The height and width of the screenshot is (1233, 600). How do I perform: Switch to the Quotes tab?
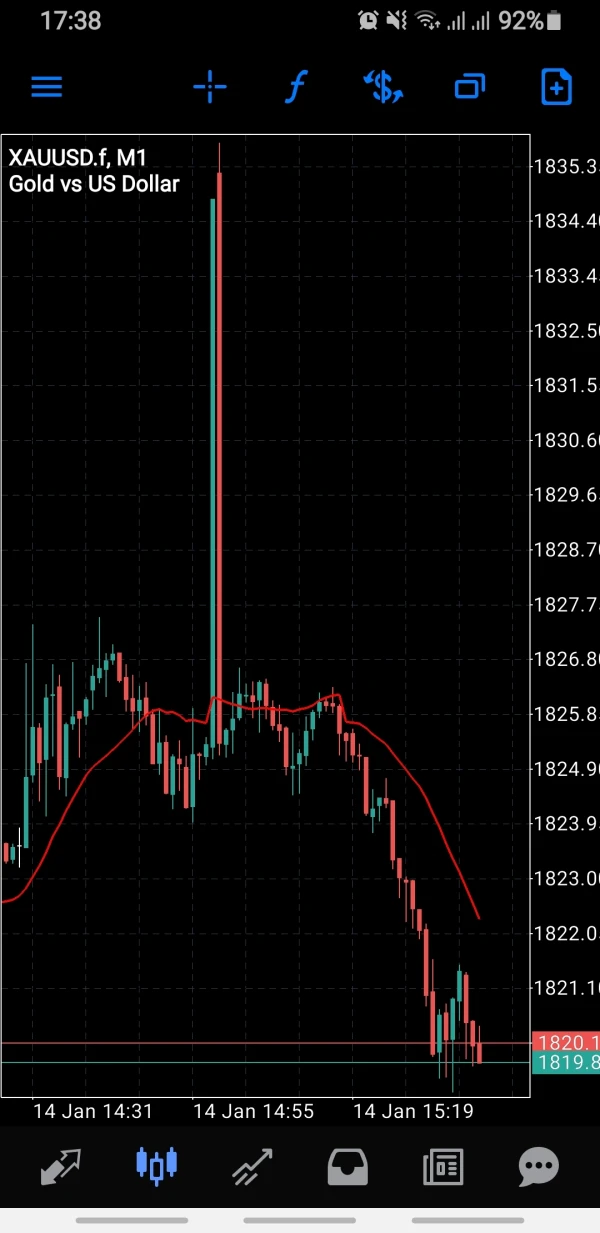60,1167
